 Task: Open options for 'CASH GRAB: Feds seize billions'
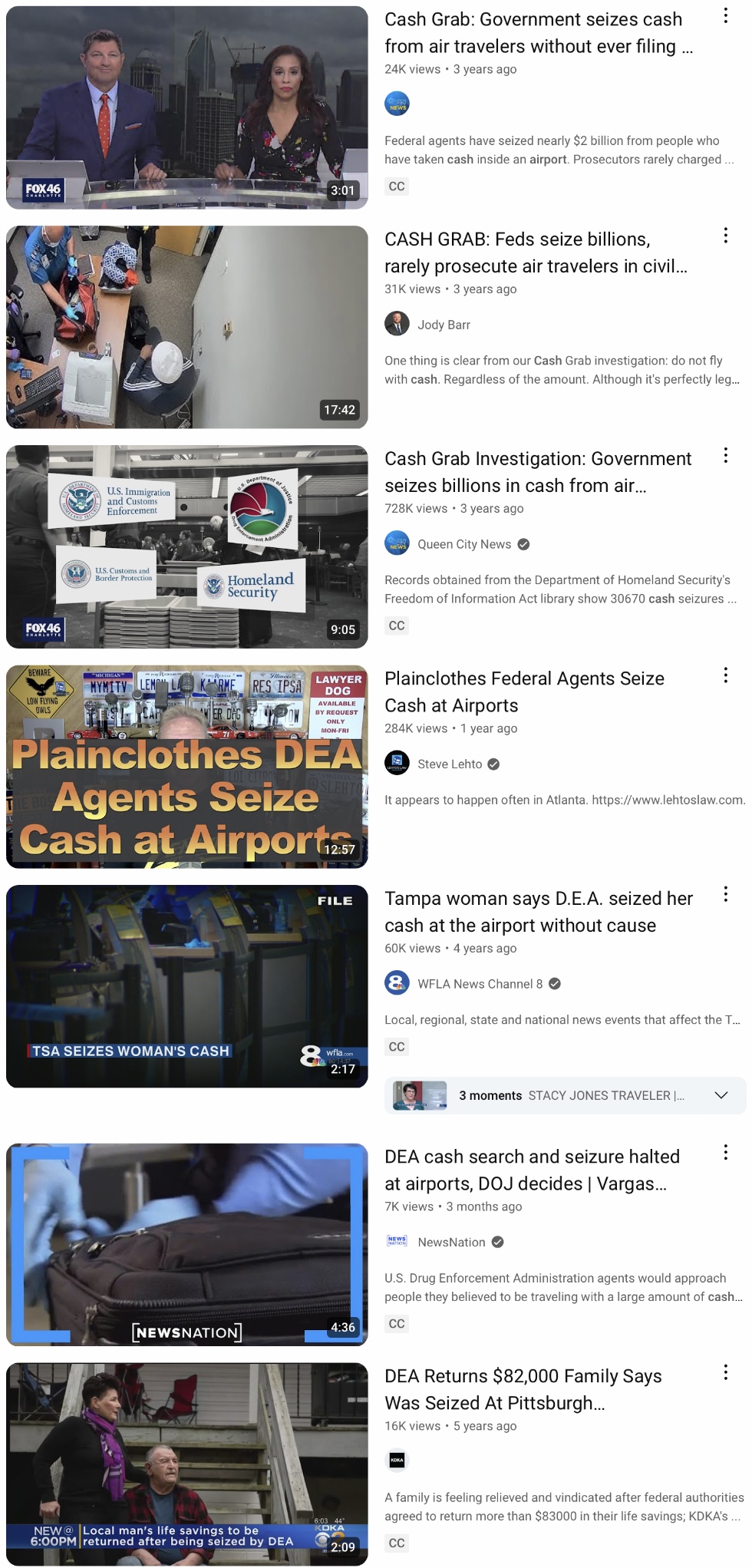[725, 236]
